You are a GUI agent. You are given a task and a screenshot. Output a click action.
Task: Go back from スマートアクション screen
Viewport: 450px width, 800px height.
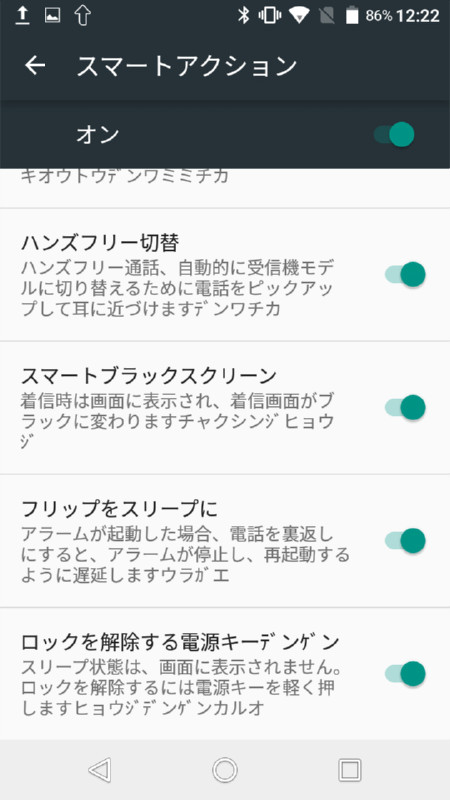[35, 65]
